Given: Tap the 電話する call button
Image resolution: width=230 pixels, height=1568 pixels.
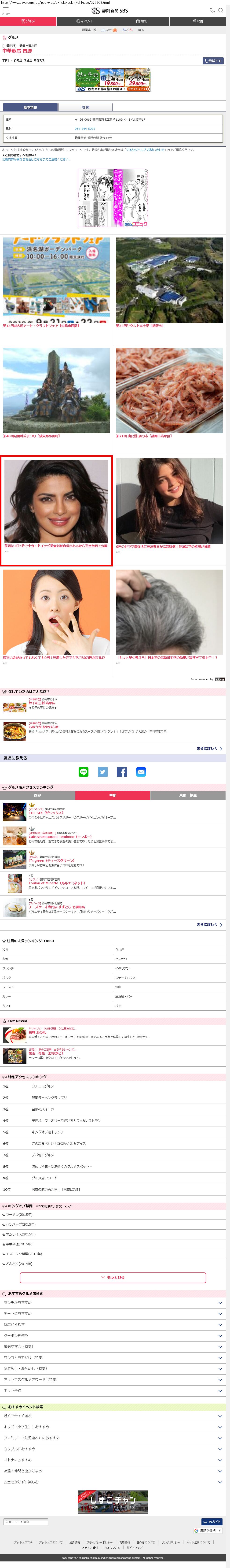Looking at the screenshot, I should [x=212, y=61].
